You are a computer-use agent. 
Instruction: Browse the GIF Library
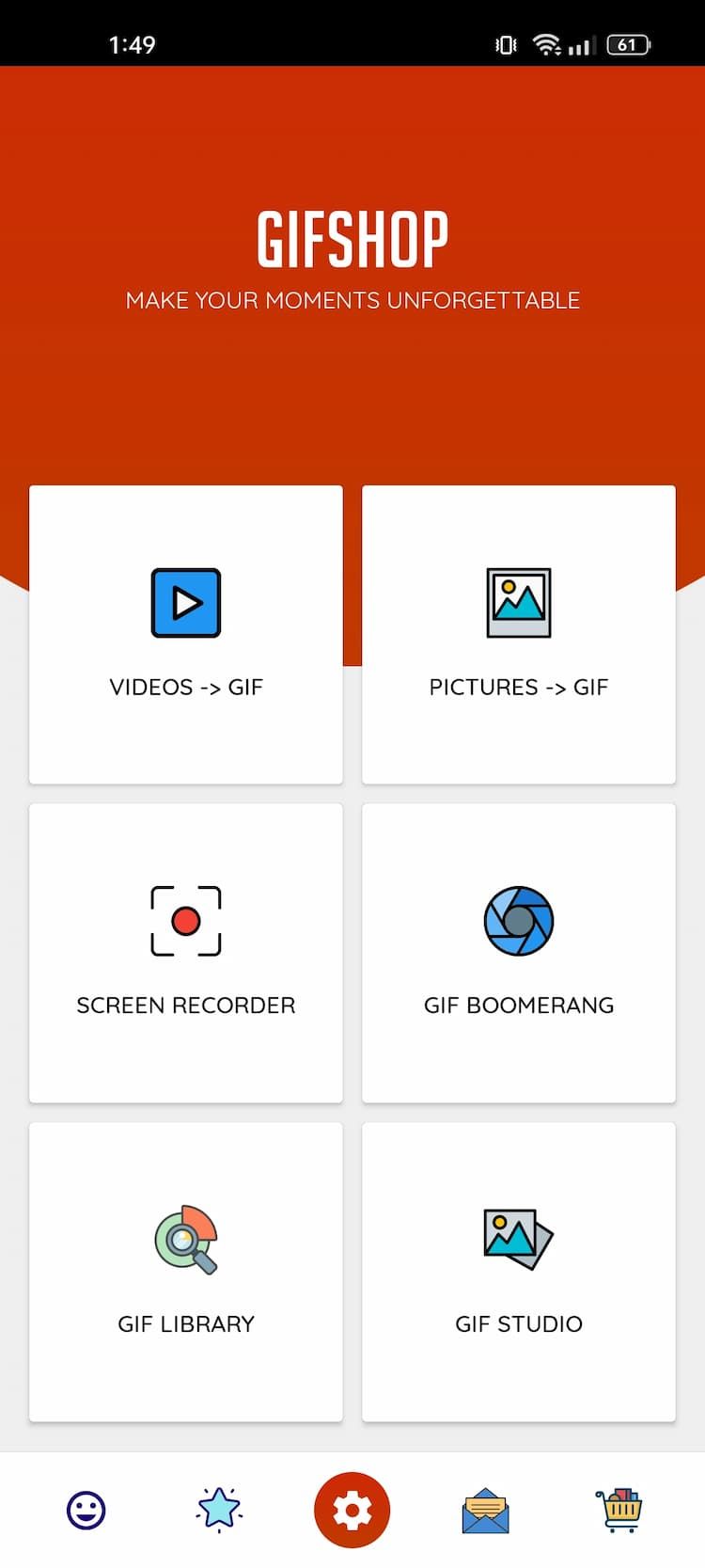pyautogui.click(x=186, y=1272)
